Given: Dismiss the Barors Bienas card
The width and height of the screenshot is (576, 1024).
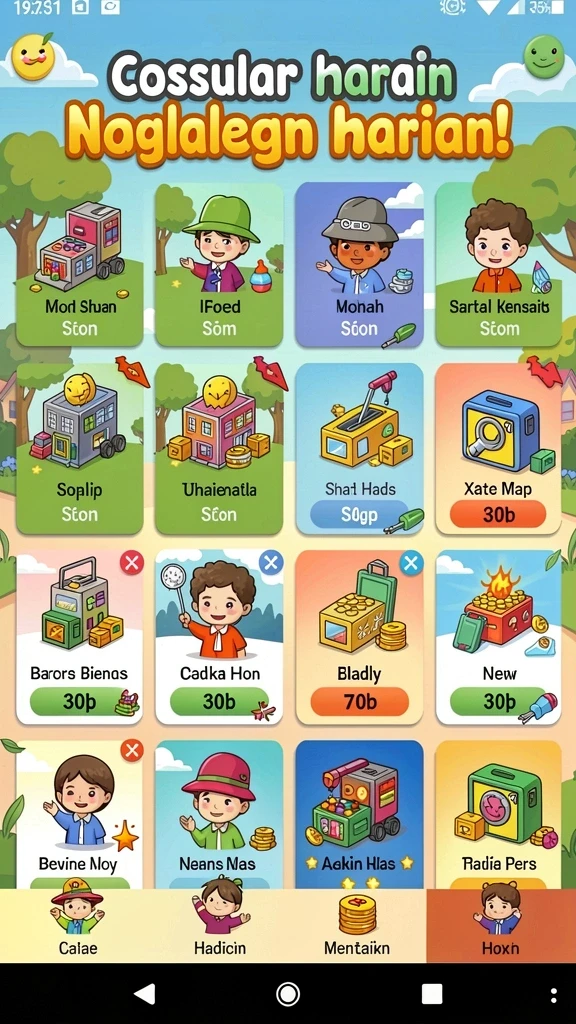Looking at the screenshot, I should [132, 562].
